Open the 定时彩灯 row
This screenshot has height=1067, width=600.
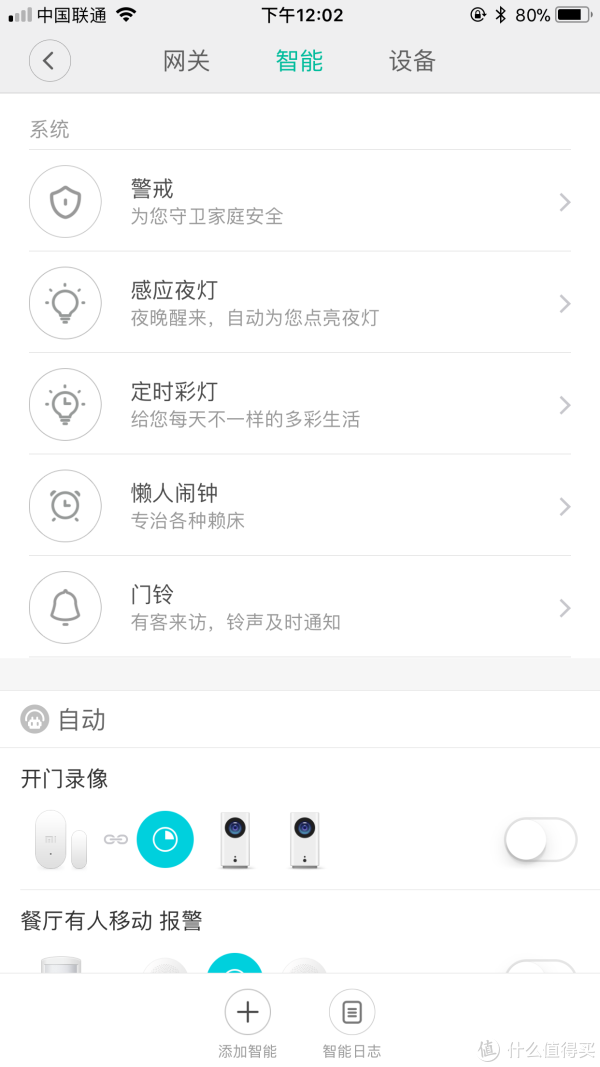pyautogui.click(x=300, y=404)
